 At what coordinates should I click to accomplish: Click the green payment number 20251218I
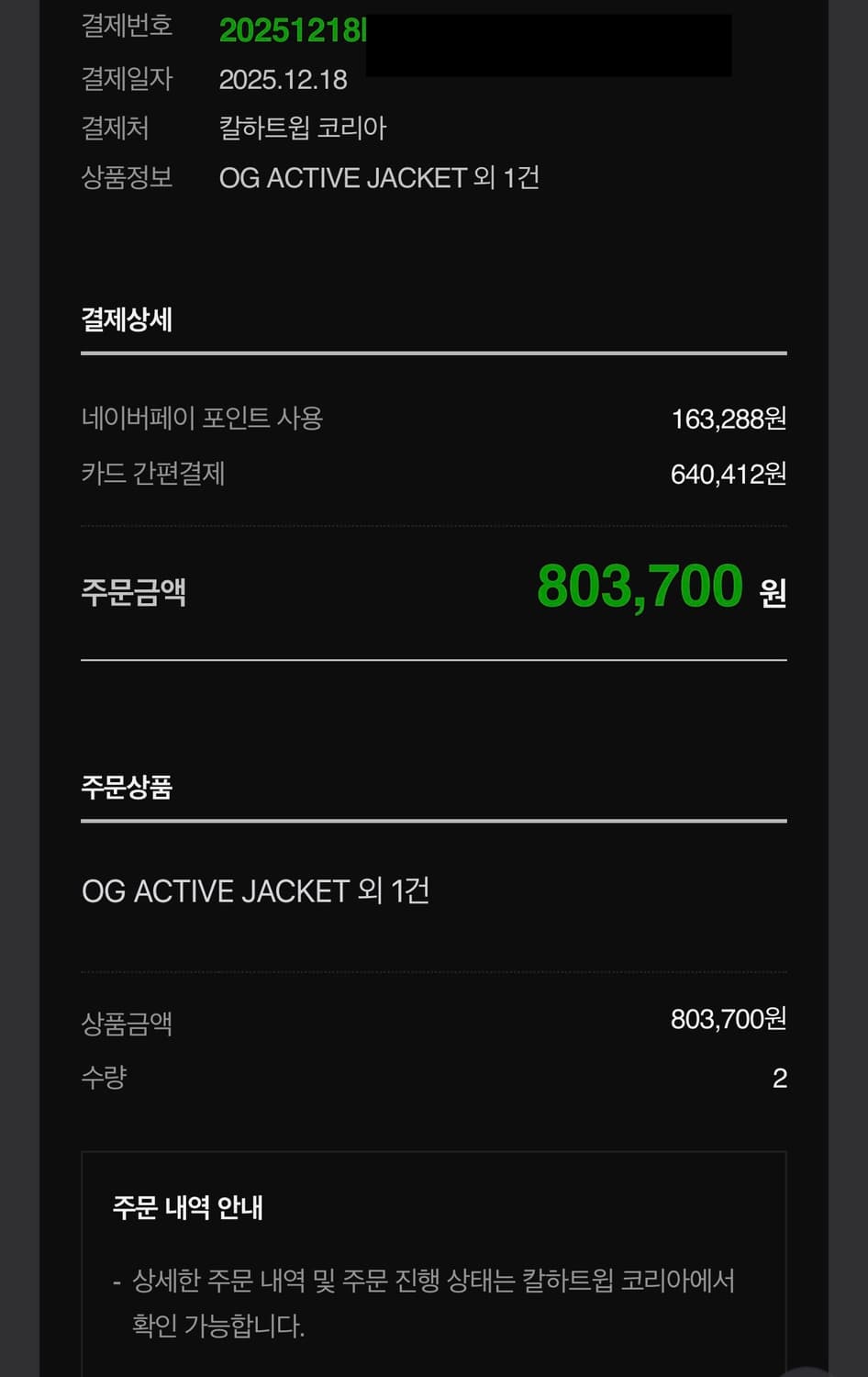[294, 28]
